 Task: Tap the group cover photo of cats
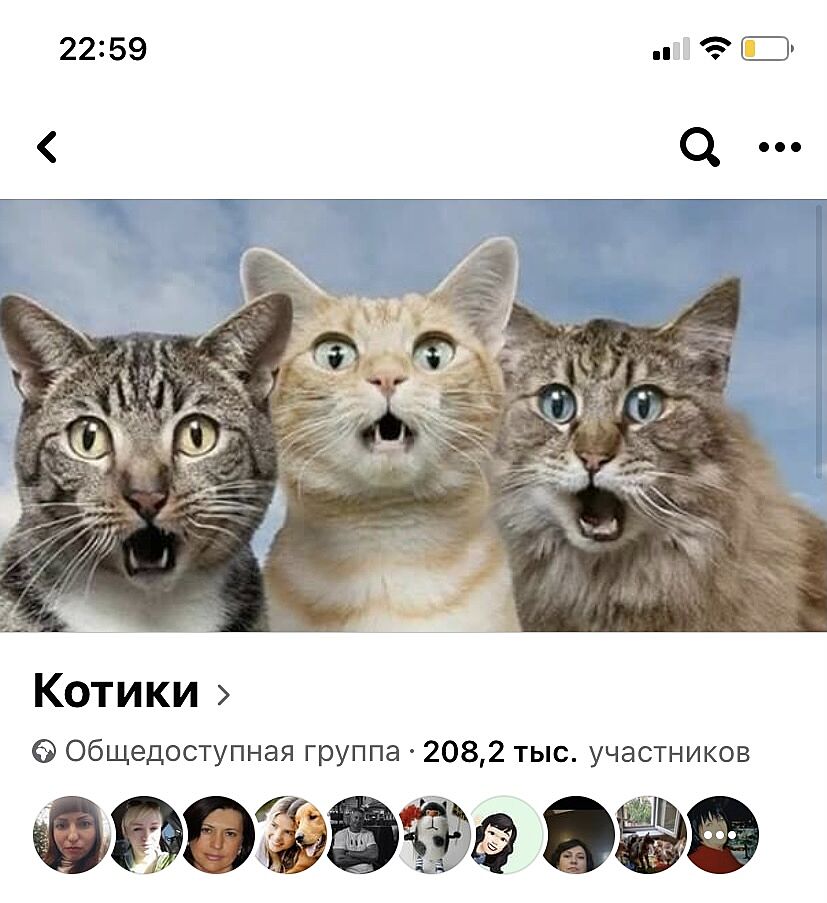coord(413,415)
